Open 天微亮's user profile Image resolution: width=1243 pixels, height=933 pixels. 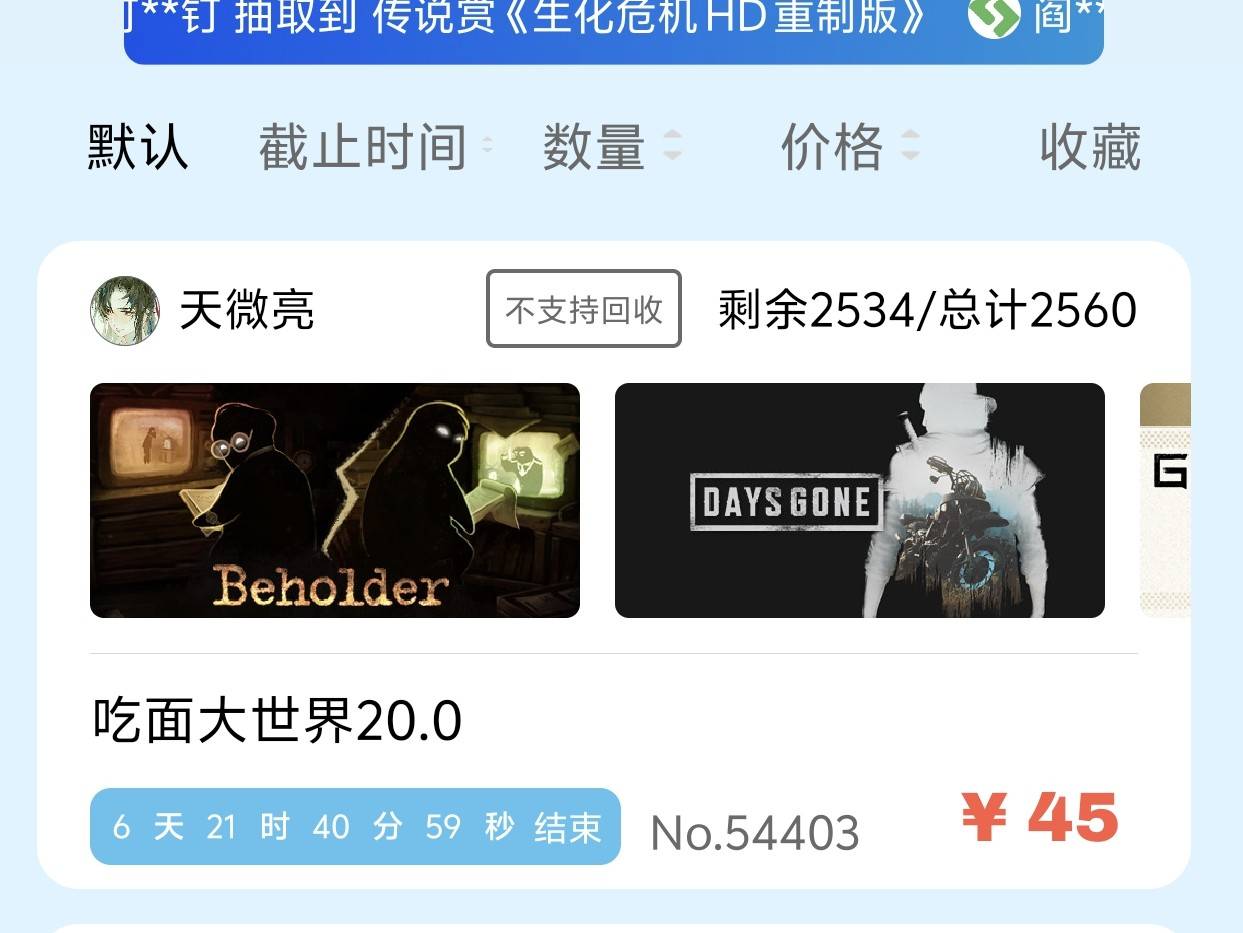(124, 311)
